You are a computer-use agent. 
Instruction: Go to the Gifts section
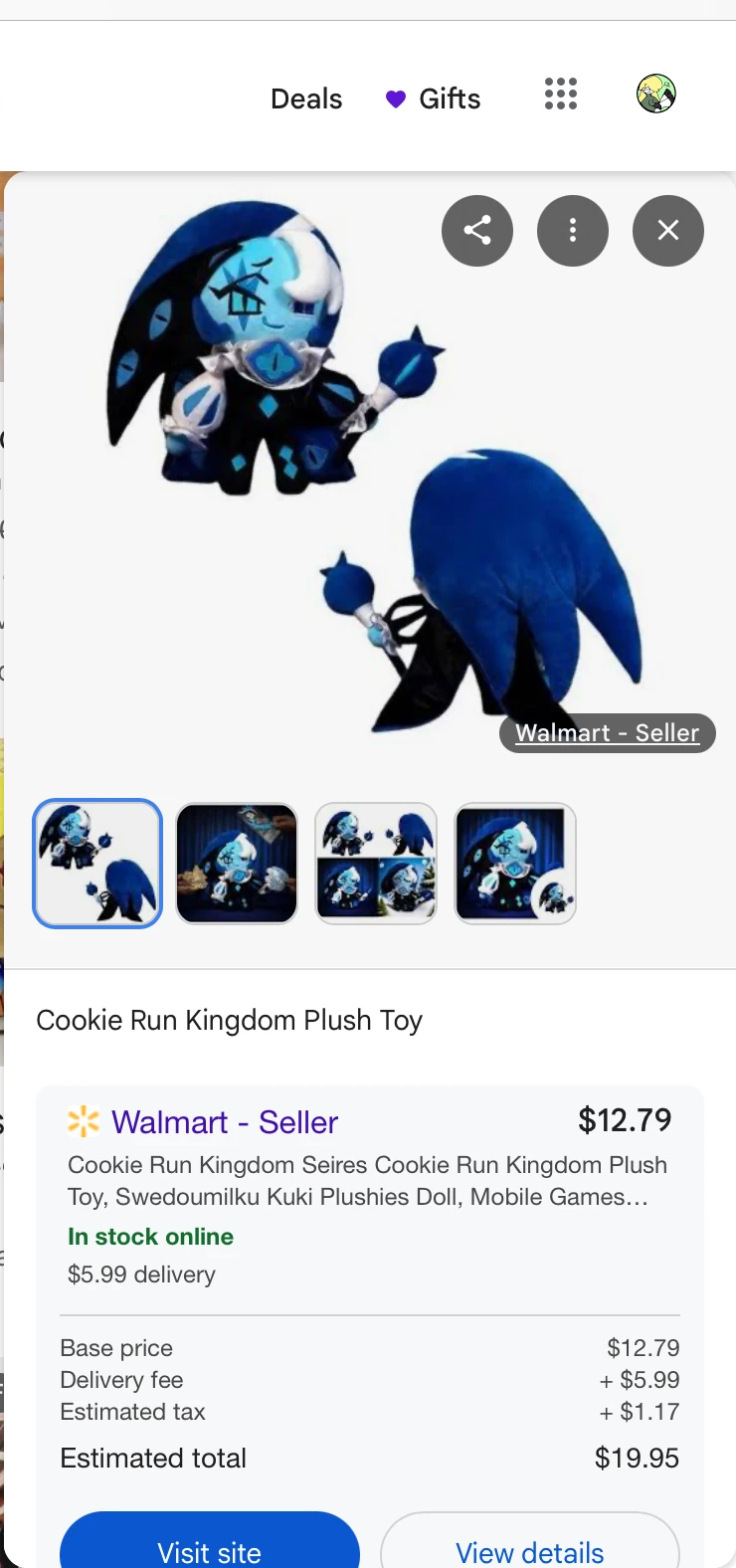(x=434, y=98)
